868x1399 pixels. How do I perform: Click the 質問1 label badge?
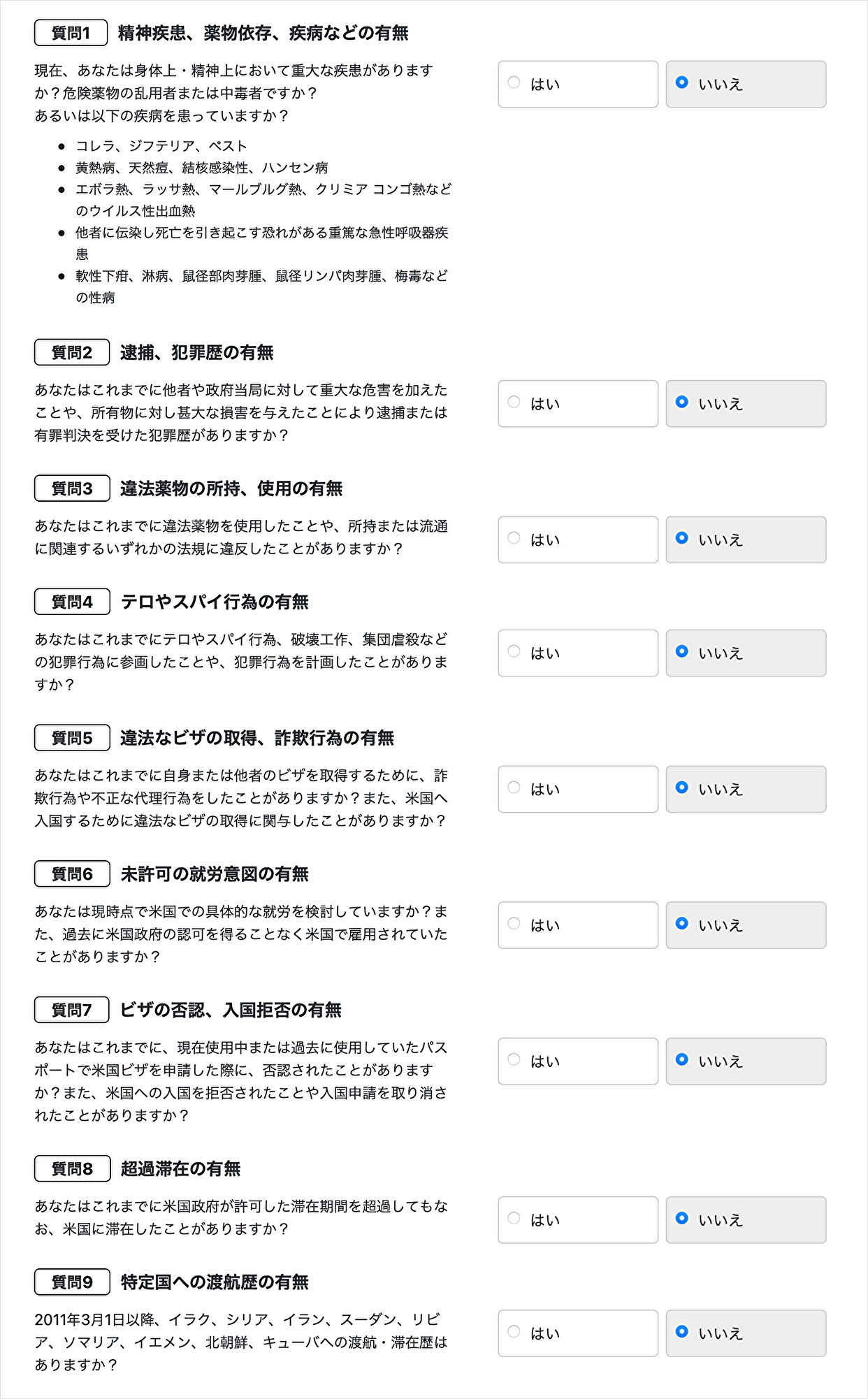[x=71, y=30]
